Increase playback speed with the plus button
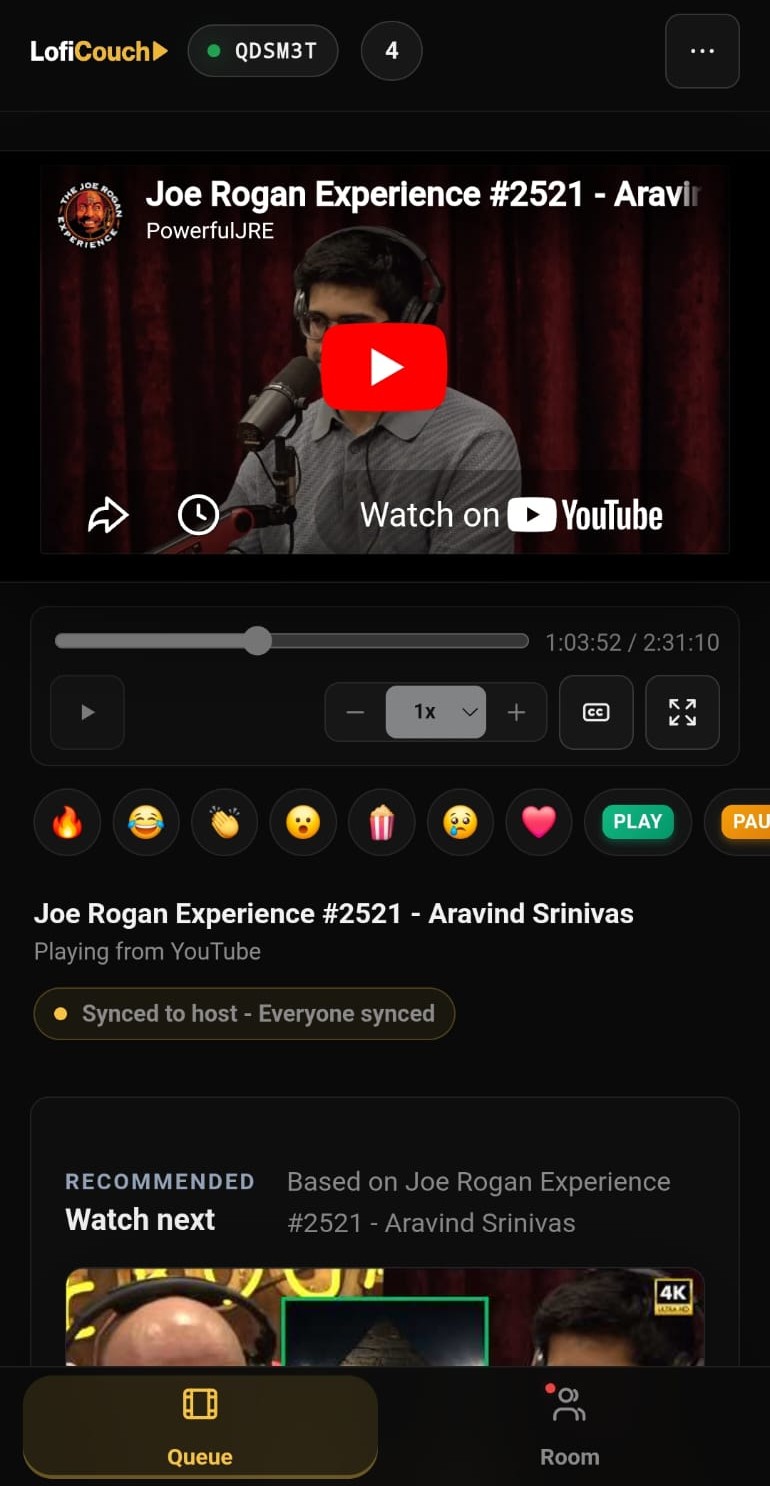This screenshot has height=1486, width=770. click(x=516, y=712)
